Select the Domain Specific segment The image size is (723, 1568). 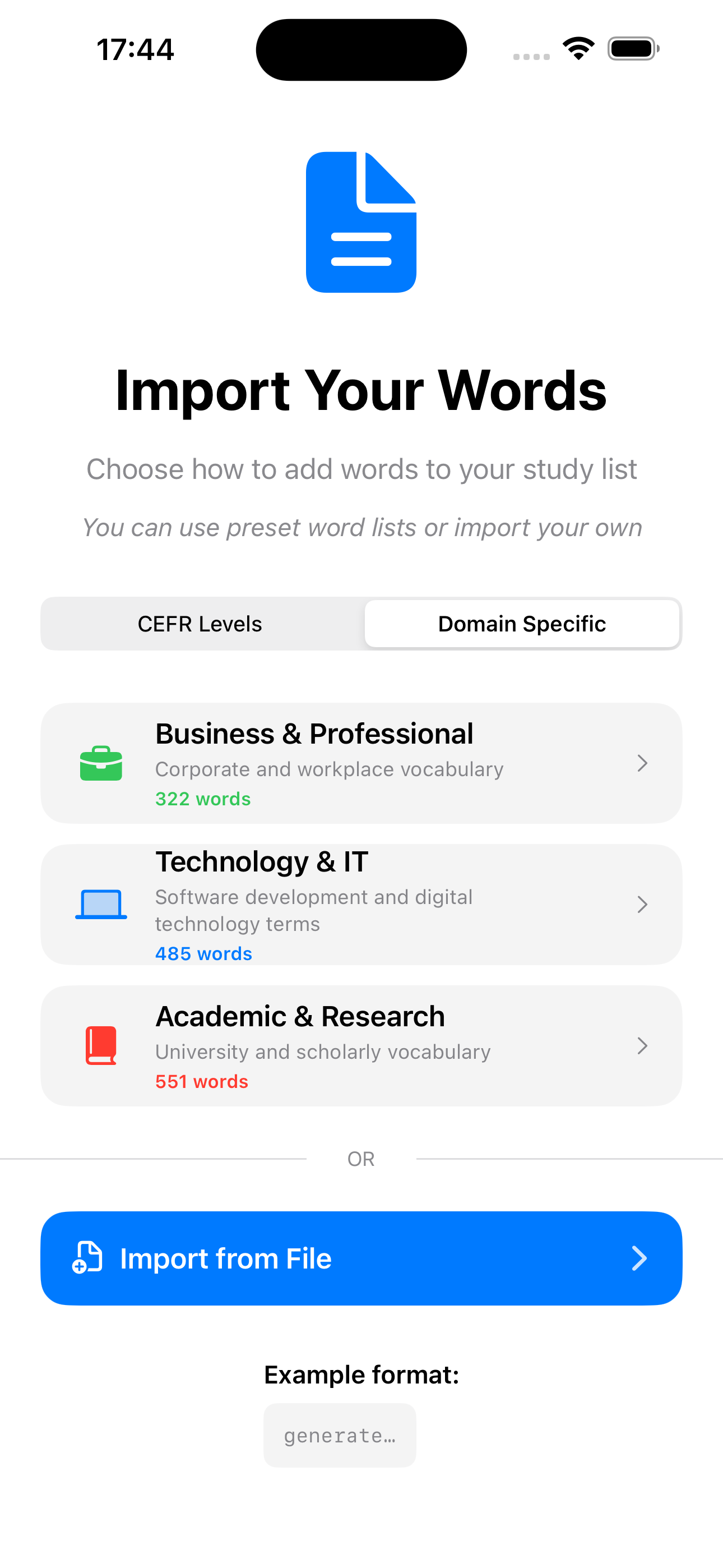click(x=522, y=624)
